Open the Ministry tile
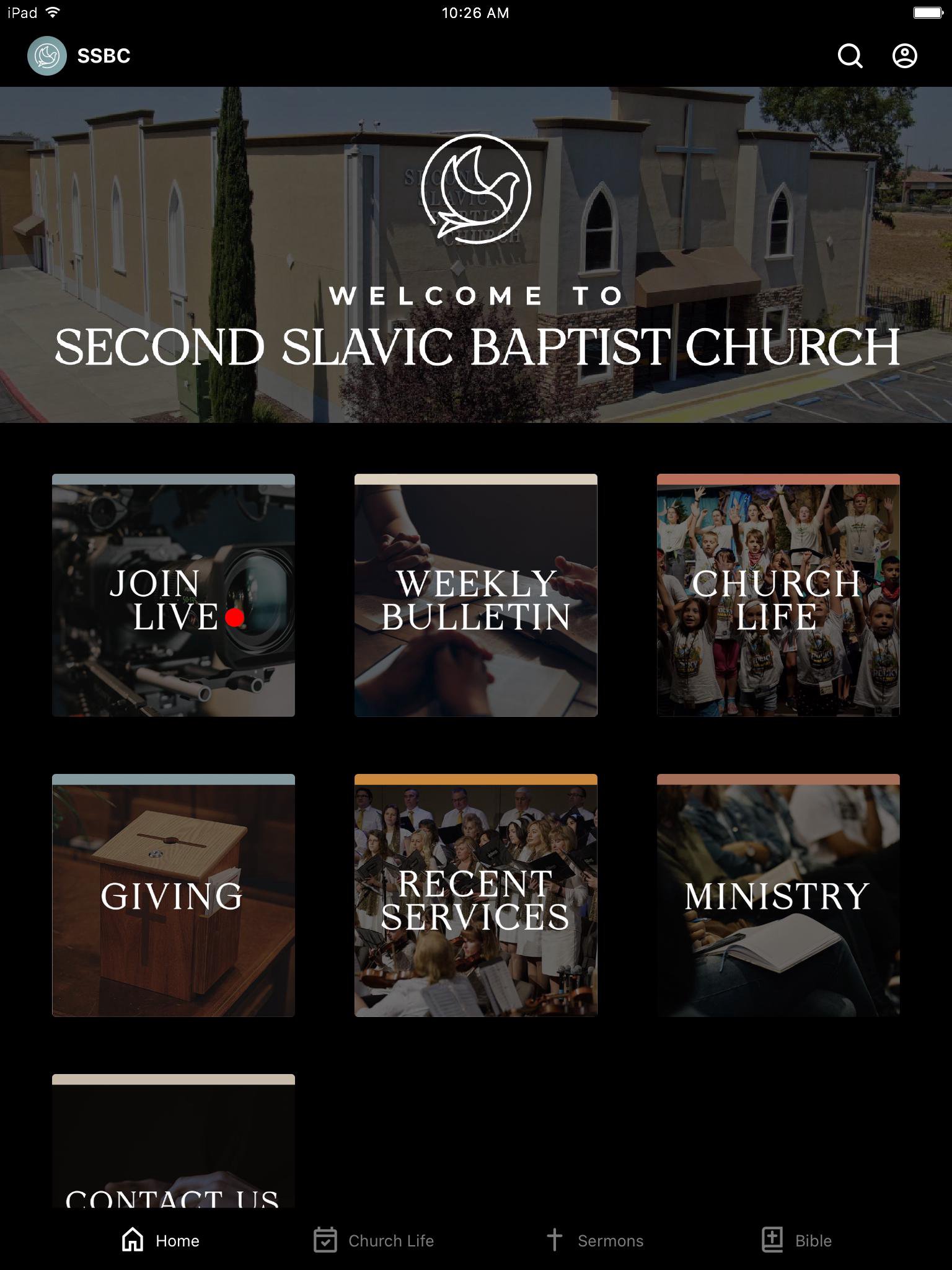Screen dimensions: 952x1270 point(778,895)
